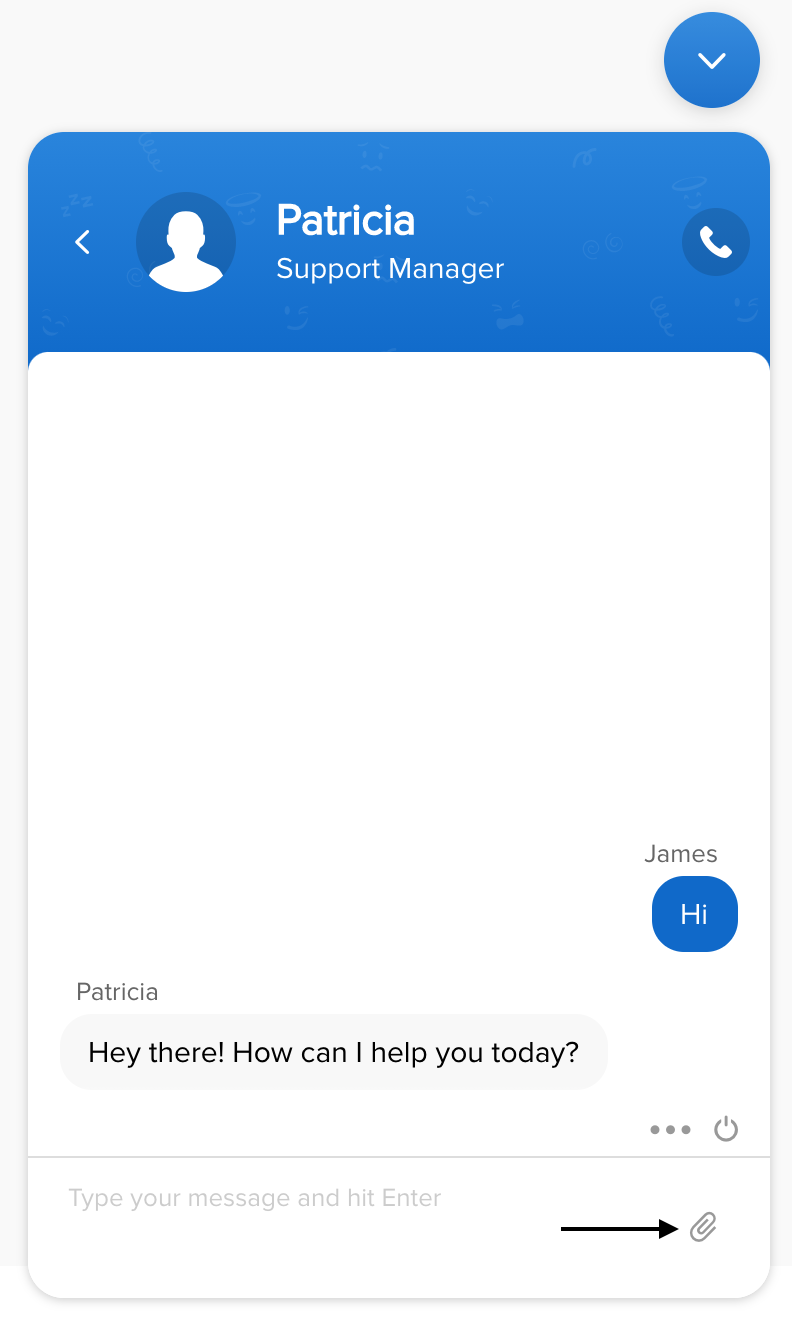Screen dimensions: 792x1326
Task: Minimize the chat widget with the down chevron
Action: (x=712, y=60)
